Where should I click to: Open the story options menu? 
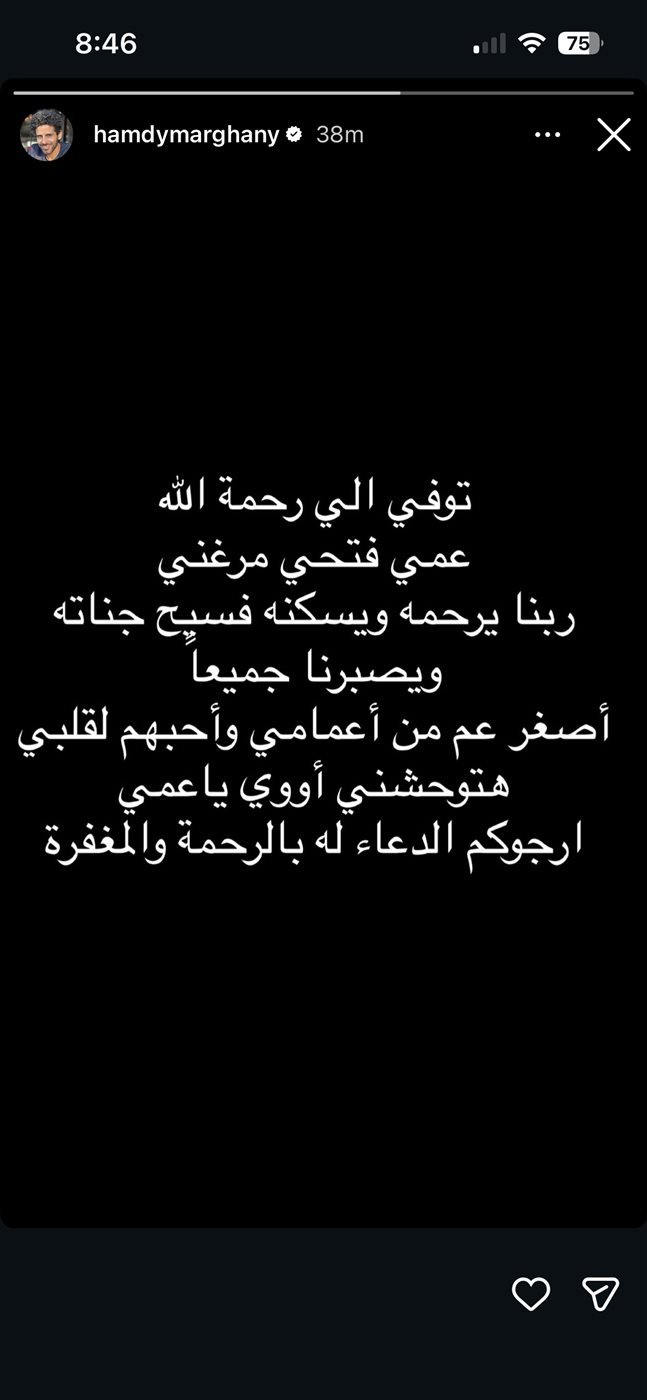point(548,135)
